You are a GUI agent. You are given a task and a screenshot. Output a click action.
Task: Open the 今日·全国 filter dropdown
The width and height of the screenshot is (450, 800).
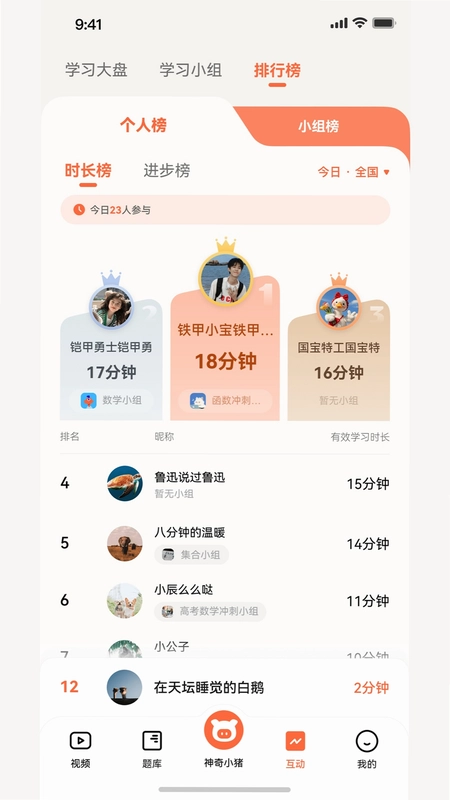(354, 172)
